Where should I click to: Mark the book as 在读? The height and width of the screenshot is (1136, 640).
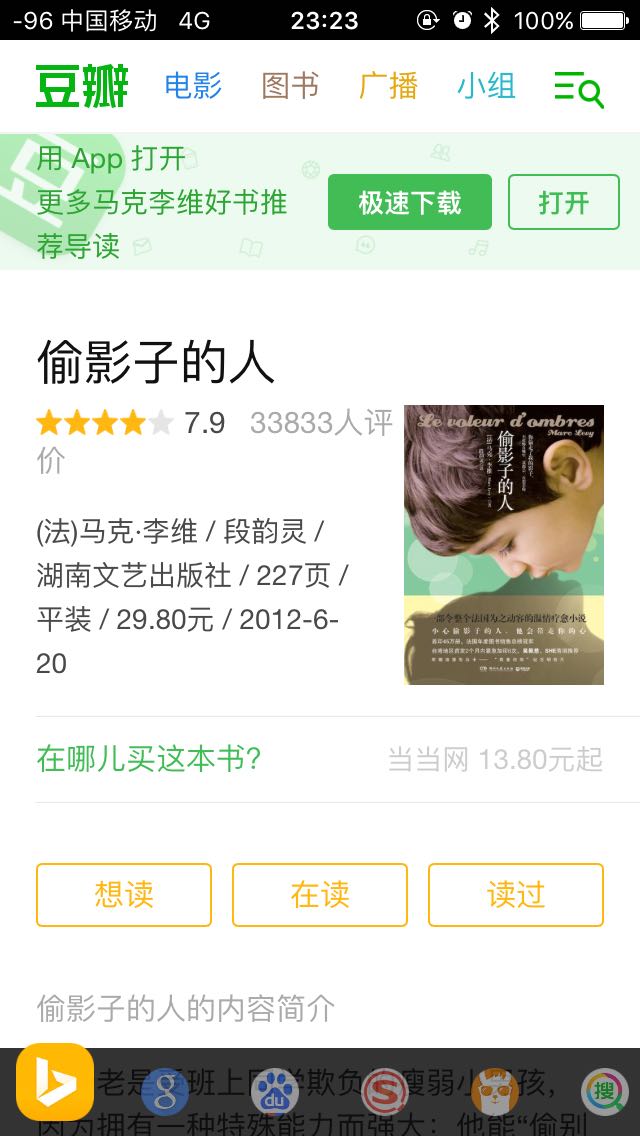[x=320, y=895]
